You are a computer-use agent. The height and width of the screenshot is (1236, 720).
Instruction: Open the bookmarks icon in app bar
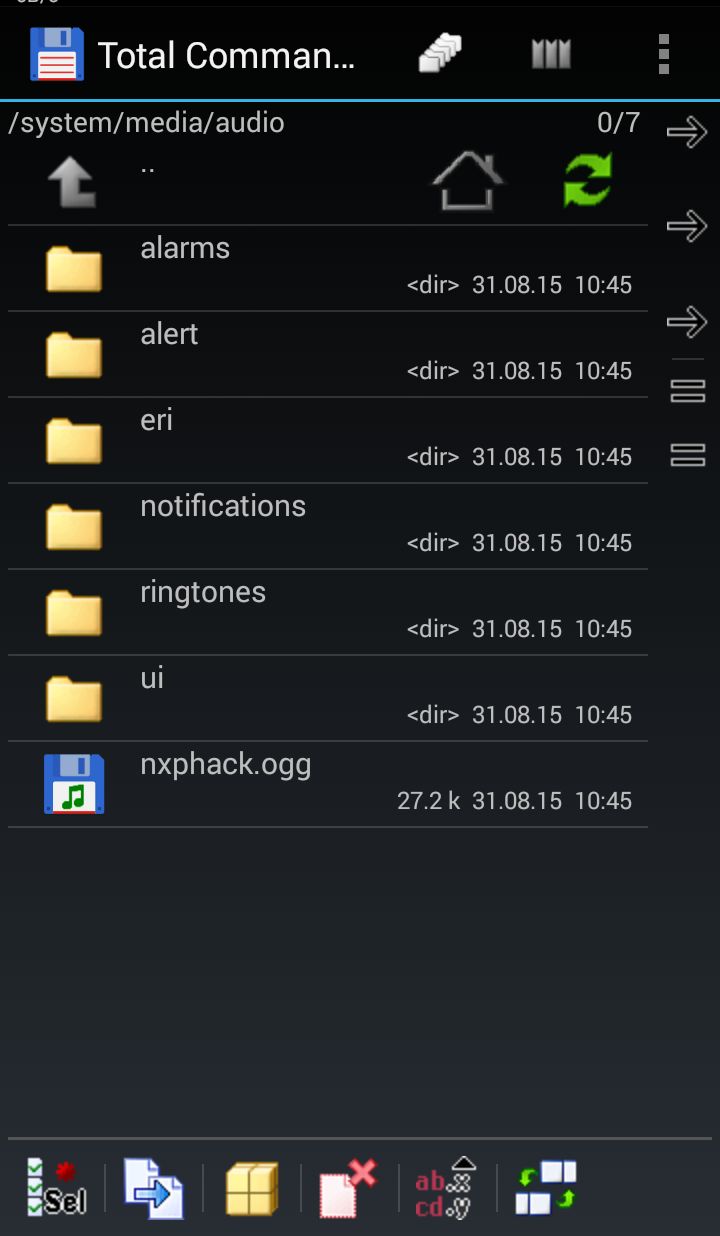(551, 54)
